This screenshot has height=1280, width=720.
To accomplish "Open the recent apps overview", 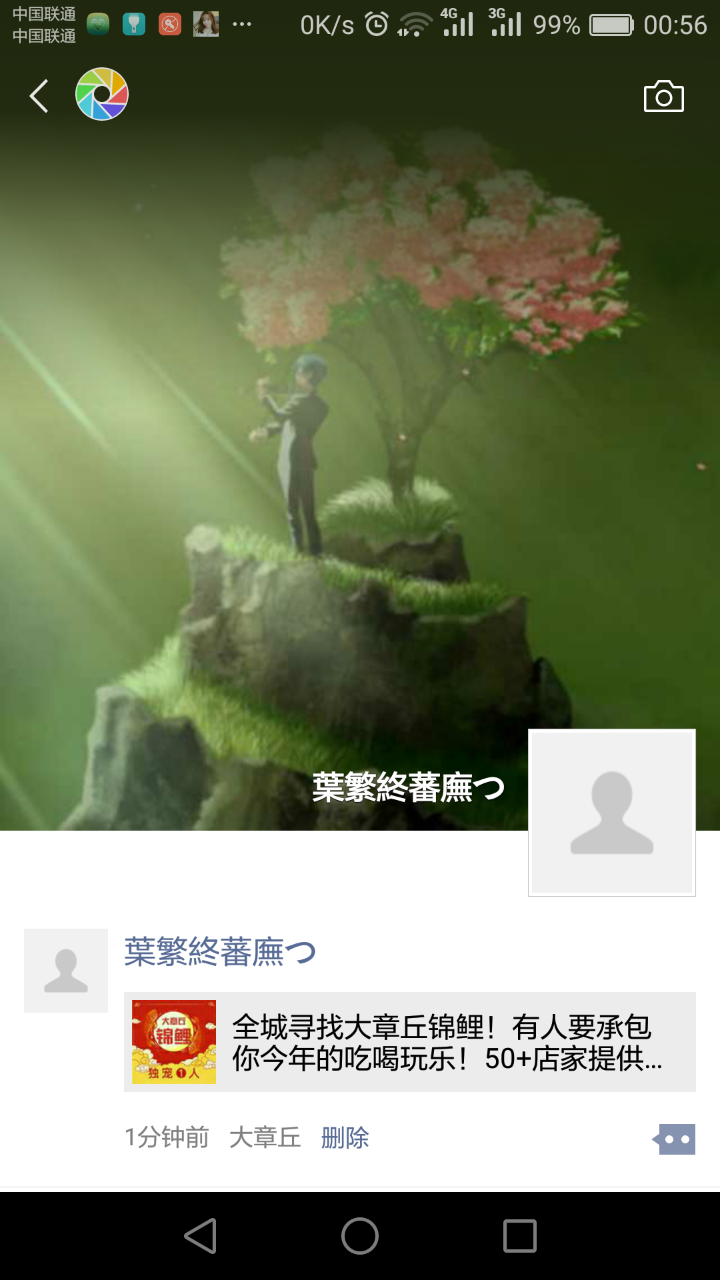I will [519, 1236].
